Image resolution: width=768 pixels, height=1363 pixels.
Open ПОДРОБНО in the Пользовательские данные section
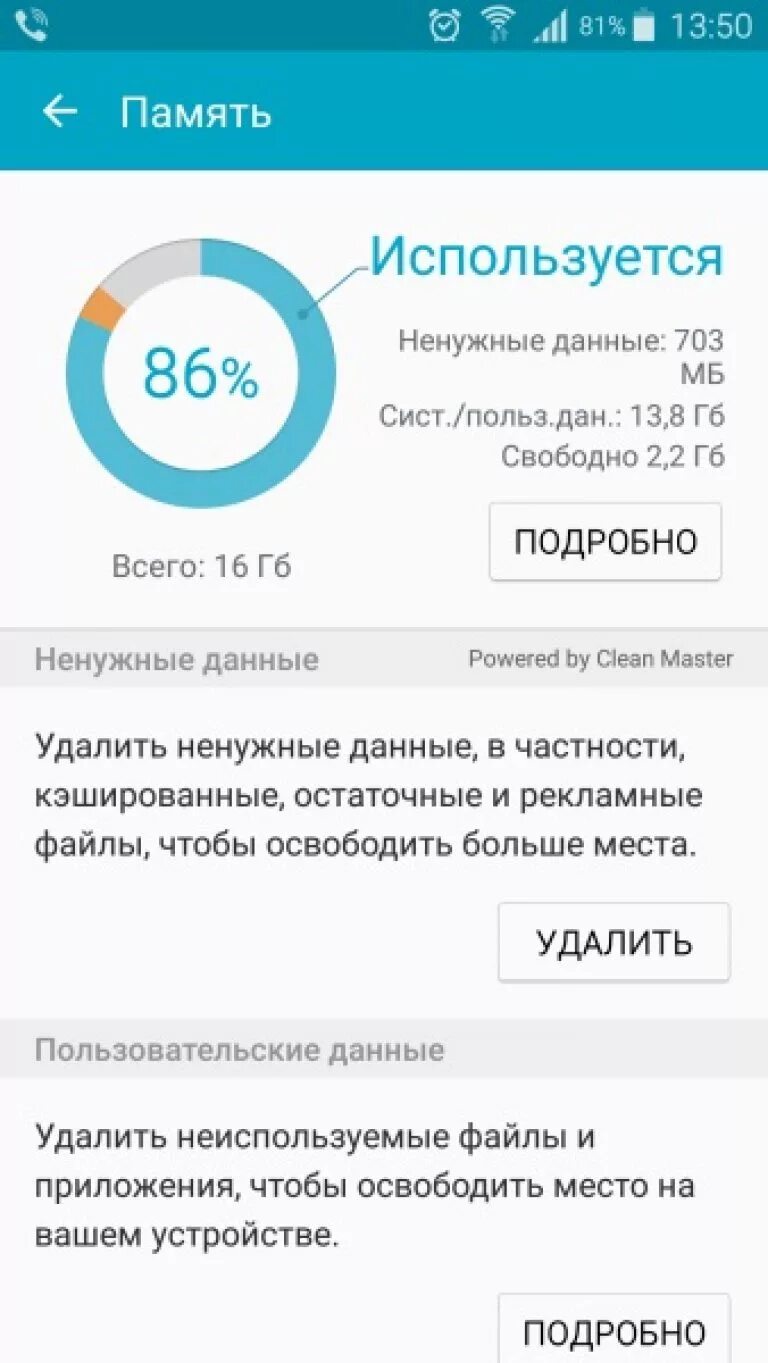[x=614, y=1330]
